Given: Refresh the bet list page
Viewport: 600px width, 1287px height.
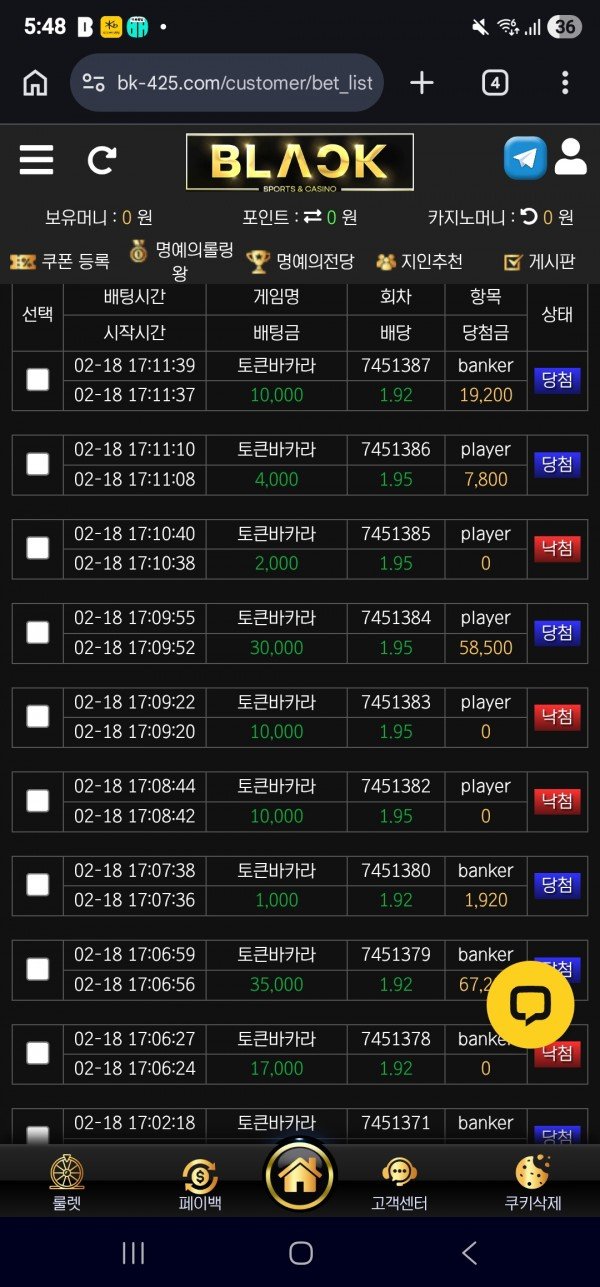Looking at the screenshot, I should click(101, 160).
